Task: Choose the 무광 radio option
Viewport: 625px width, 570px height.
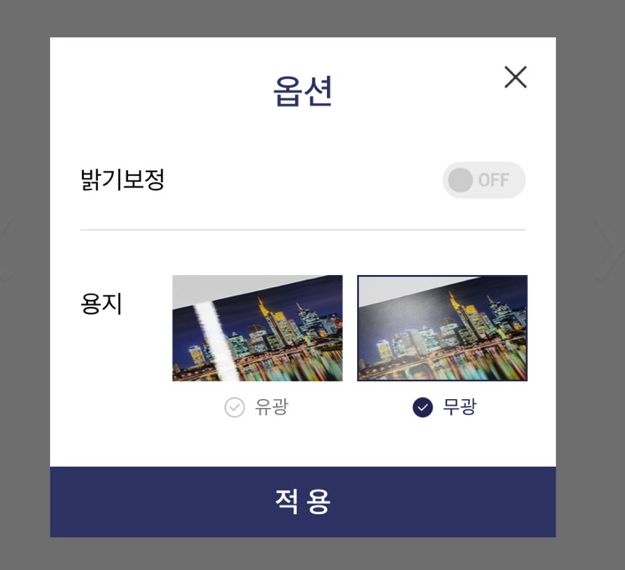Action: [x=423, y=407]
